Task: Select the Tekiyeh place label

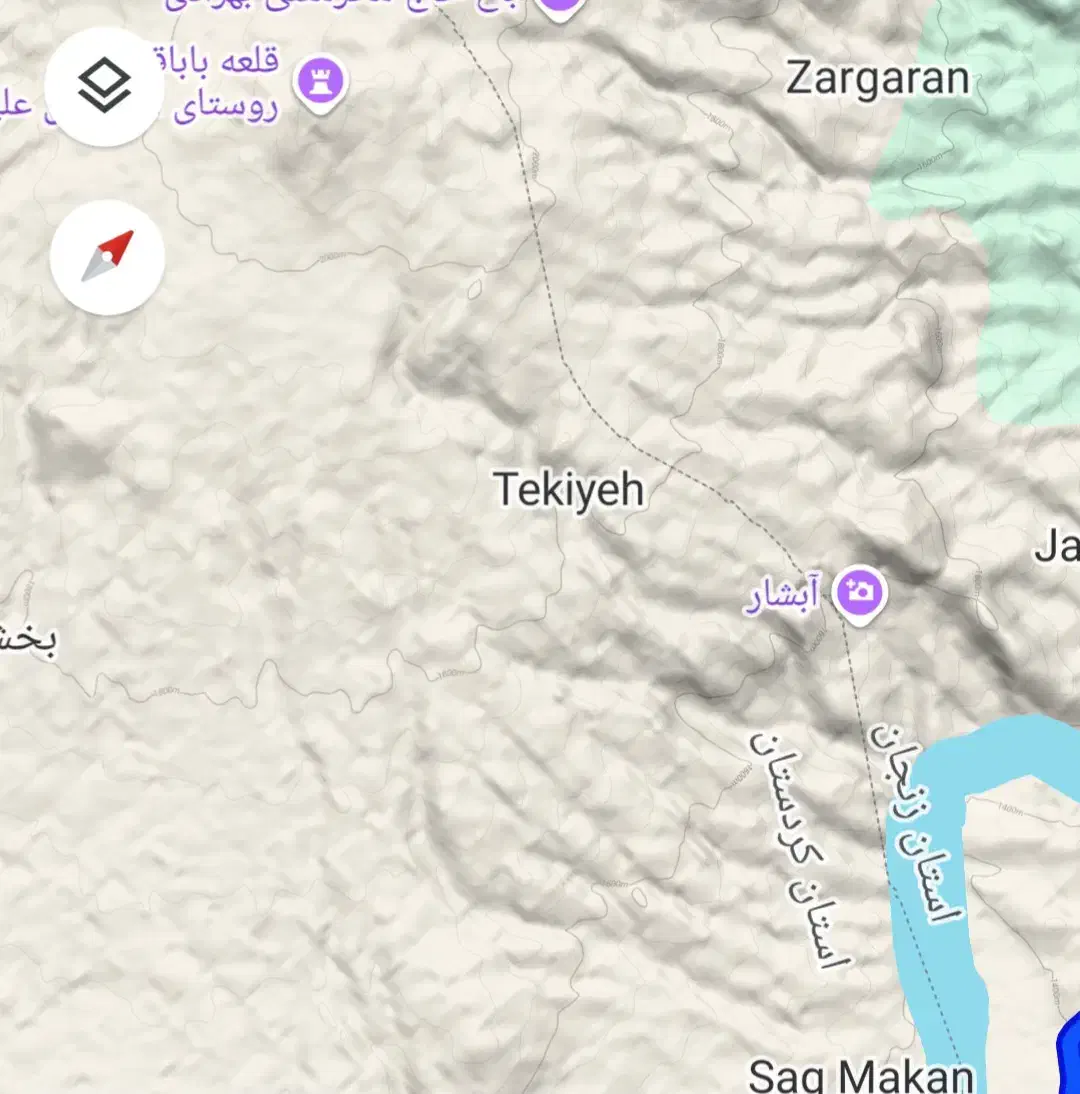Action: click(569, 490)
